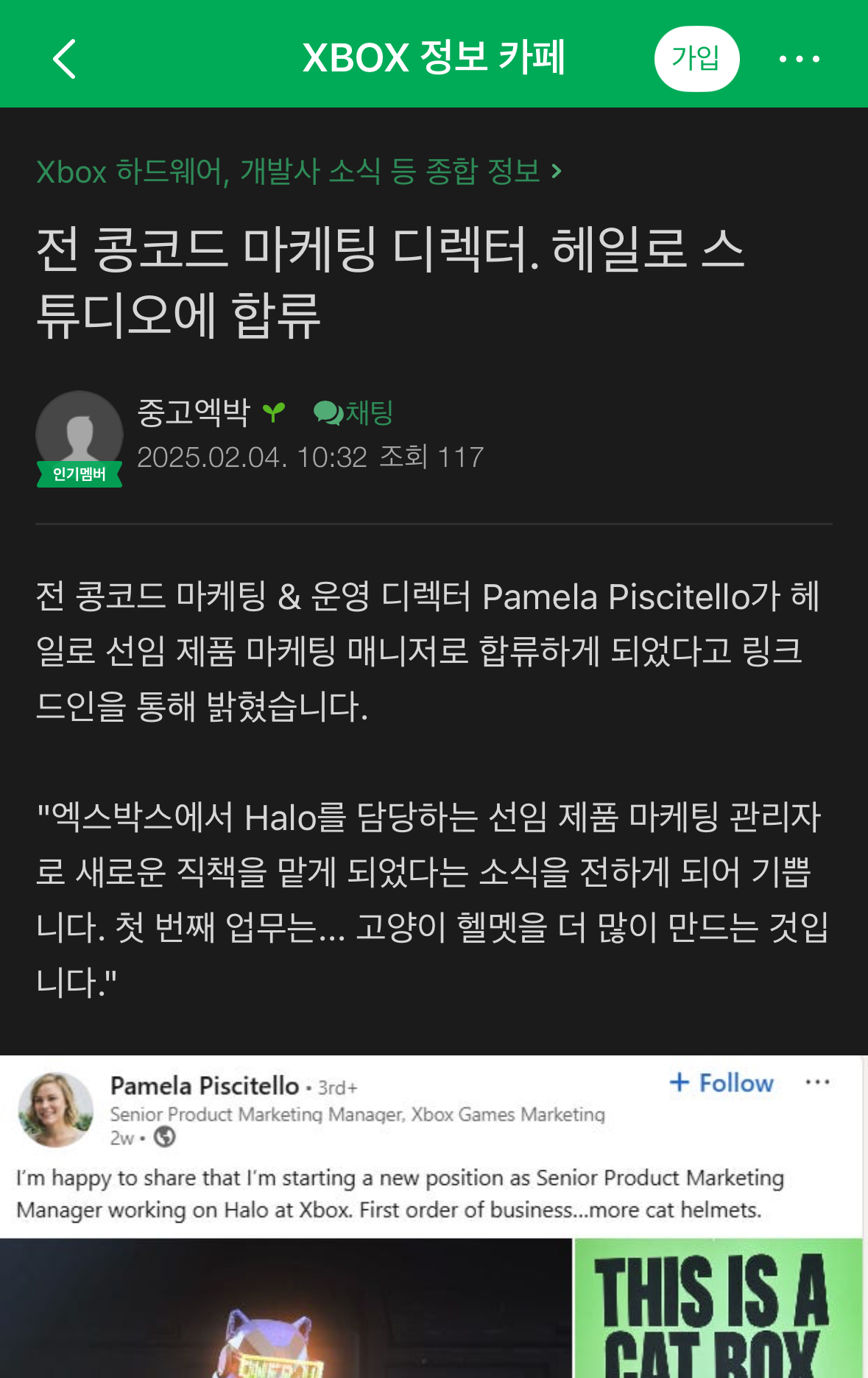Open the Xbox 하드웨어, 개발사 소식 board link
The image size is (868, 1378).
coord(299,172)
